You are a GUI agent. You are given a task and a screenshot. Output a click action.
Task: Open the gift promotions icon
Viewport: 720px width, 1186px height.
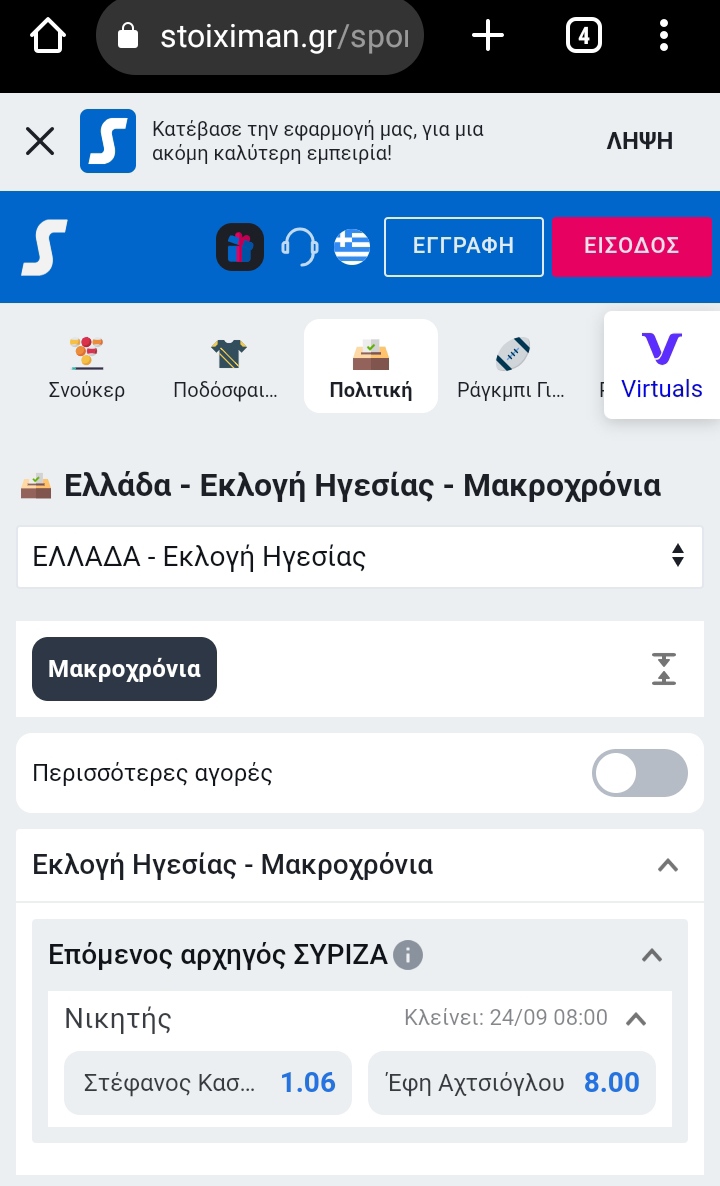[240, 246]
